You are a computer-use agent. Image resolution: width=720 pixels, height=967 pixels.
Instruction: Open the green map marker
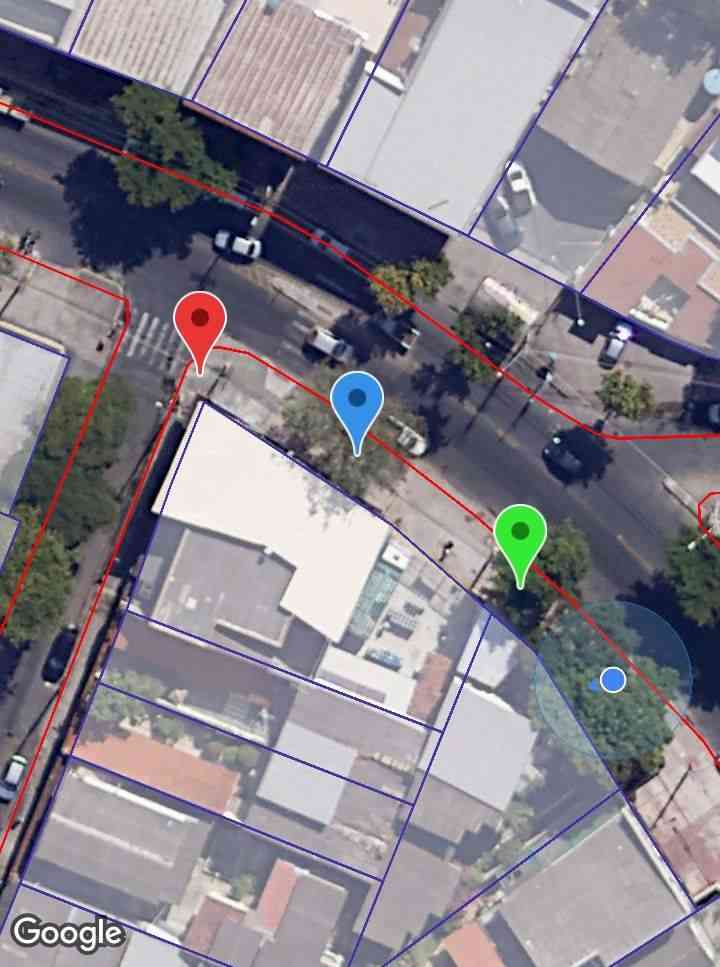(x=520, y=534)
